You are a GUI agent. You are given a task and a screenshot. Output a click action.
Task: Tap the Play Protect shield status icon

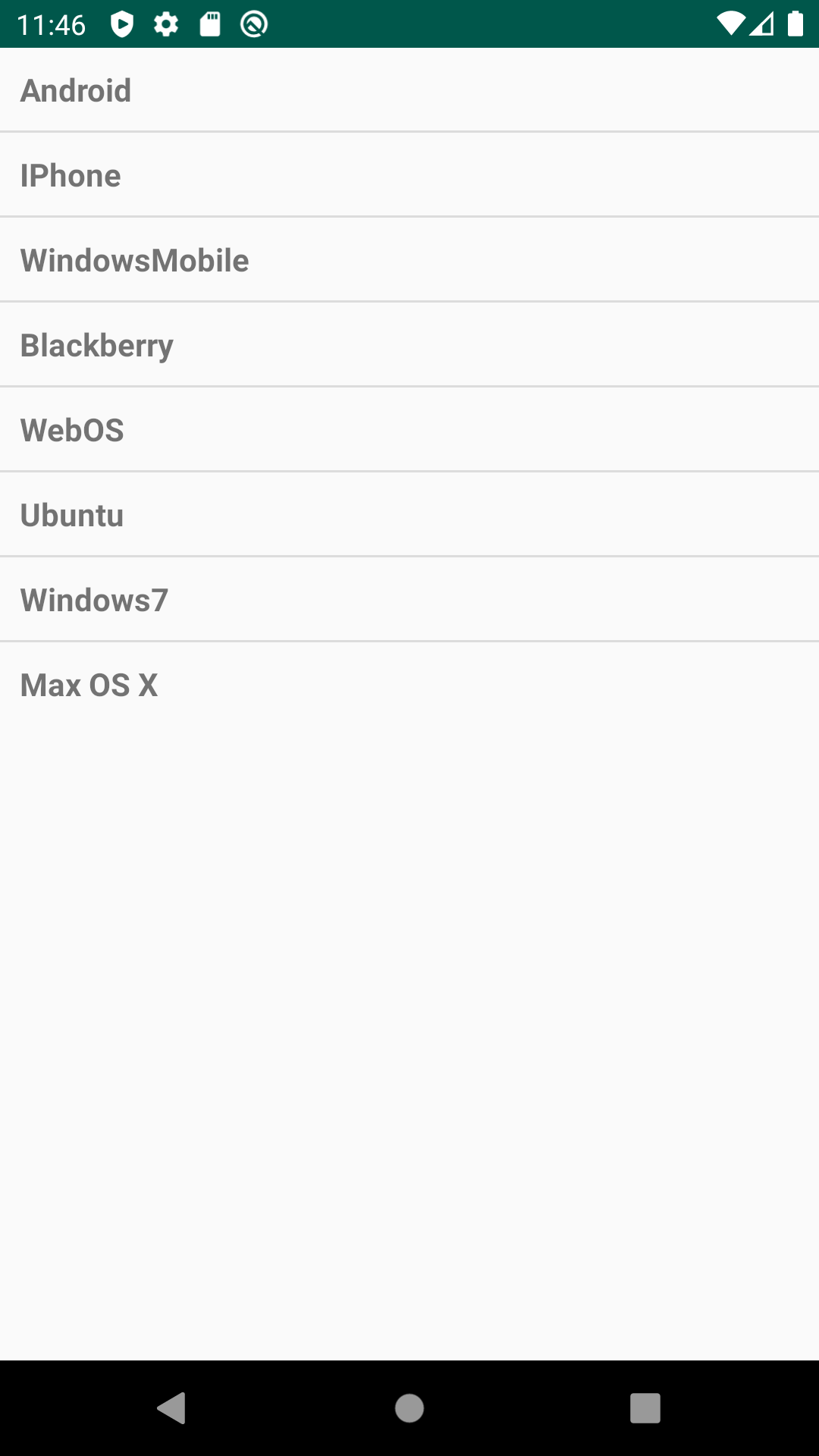[x=121, y=24]
